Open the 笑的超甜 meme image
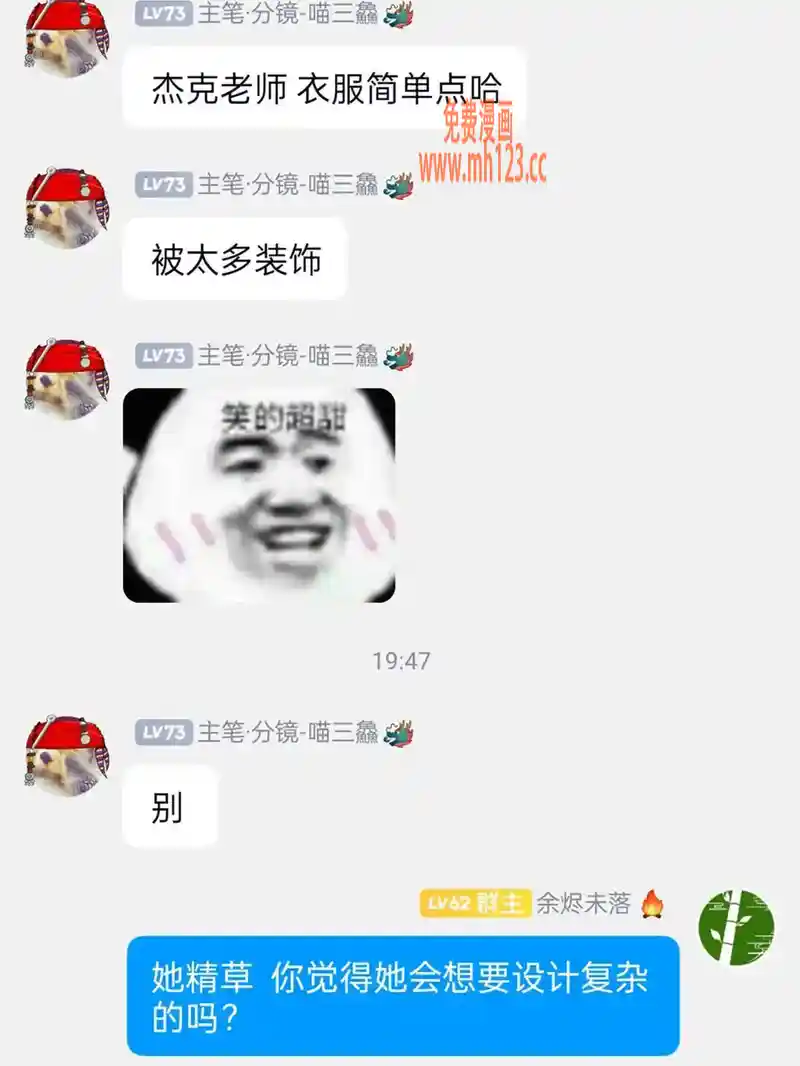800x1066 pixels. tap(259, 495)
